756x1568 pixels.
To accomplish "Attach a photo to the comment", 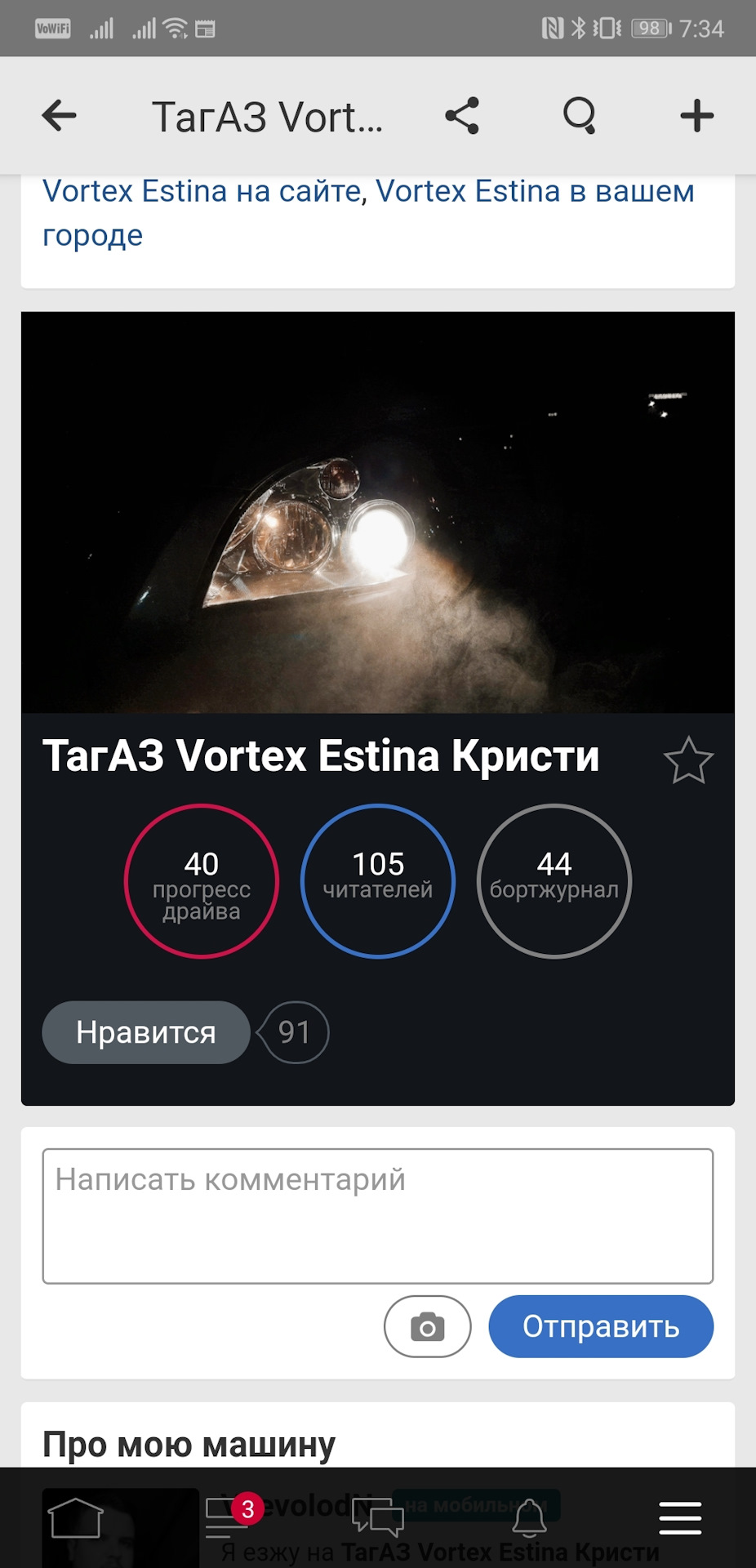I will pyautogui.click(x=427, y=1327).
